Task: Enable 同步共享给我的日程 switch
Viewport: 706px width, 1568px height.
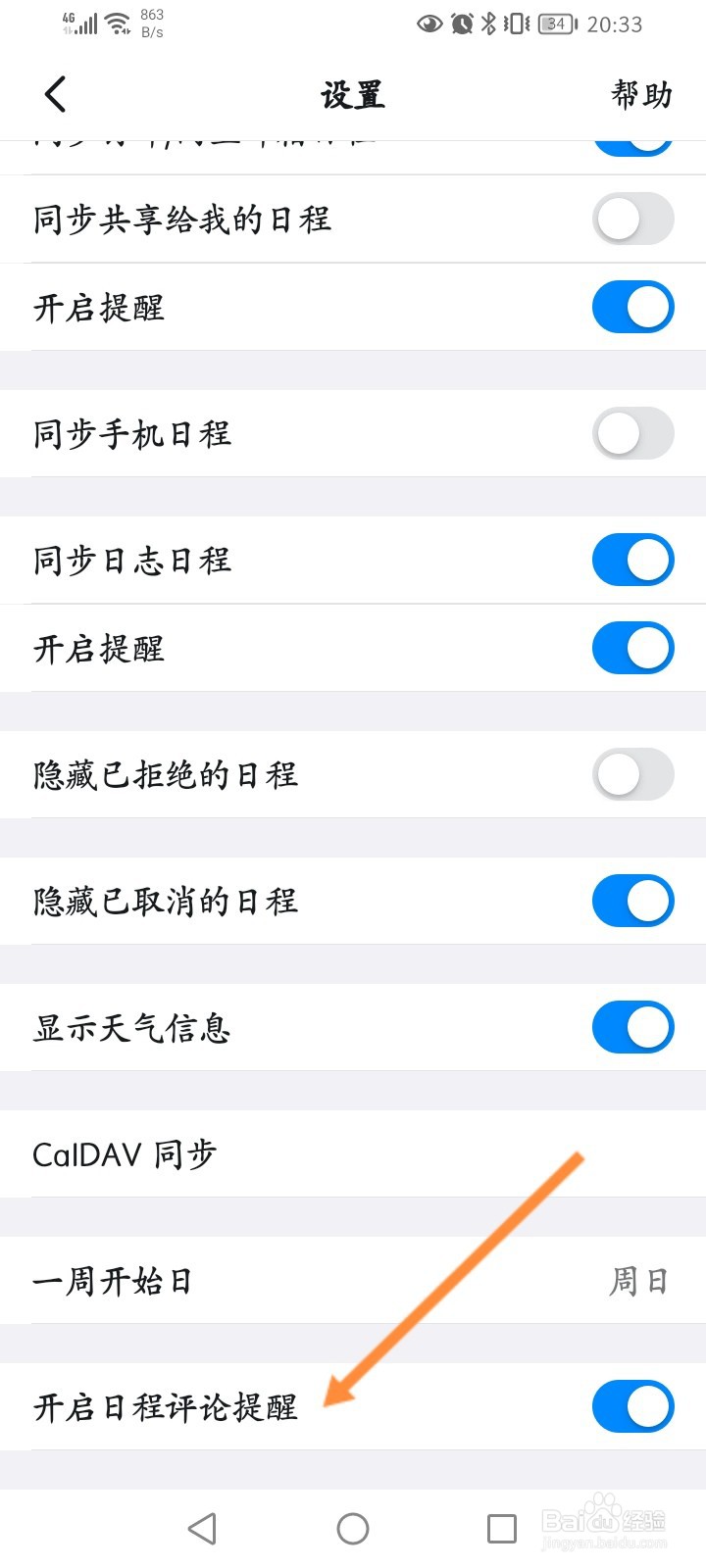Action: pyautogui.click(x=632, y=219)
